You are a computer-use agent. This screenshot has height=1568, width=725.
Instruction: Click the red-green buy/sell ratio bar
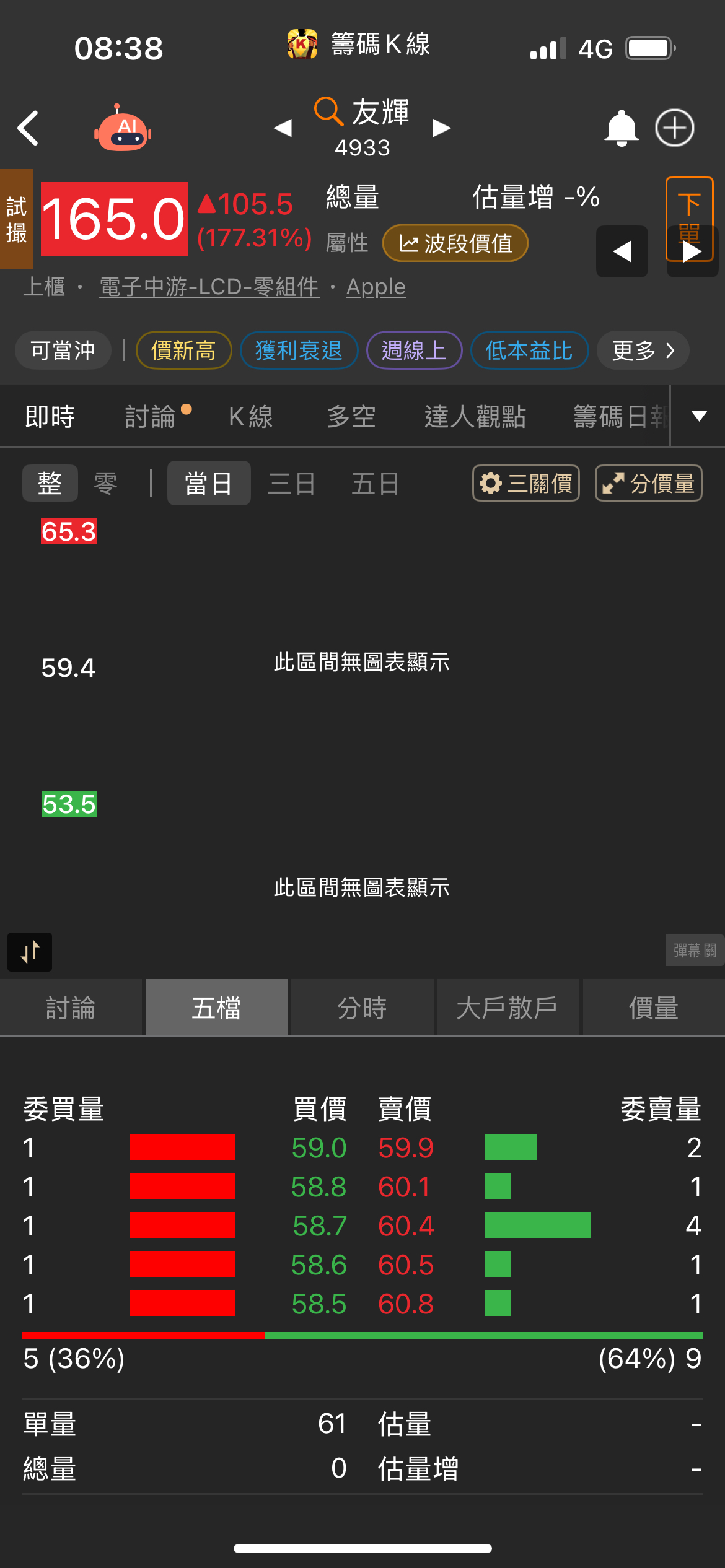click(x=362, y=1335)
